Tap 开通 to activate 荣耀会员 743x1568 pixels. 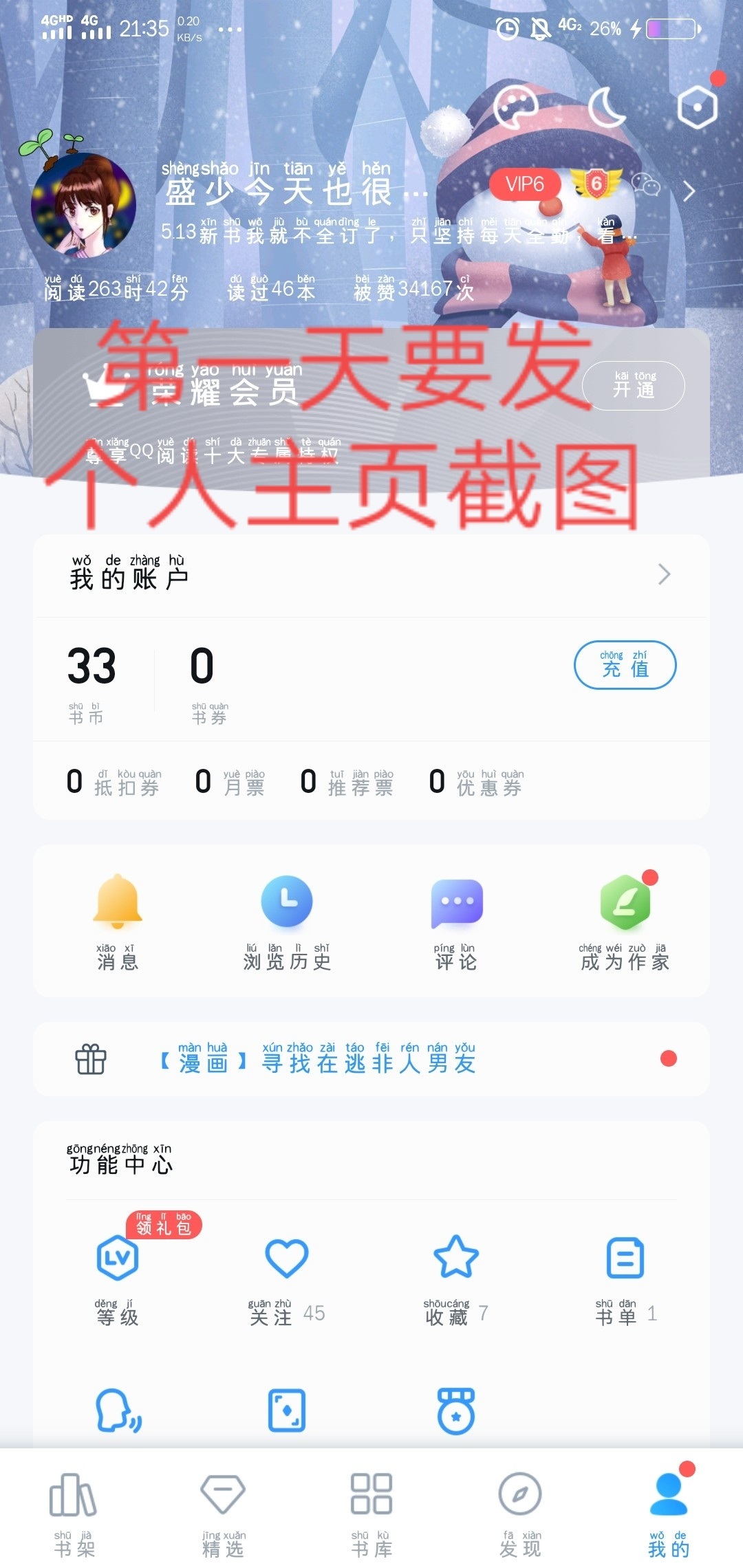tap(633, 386)
